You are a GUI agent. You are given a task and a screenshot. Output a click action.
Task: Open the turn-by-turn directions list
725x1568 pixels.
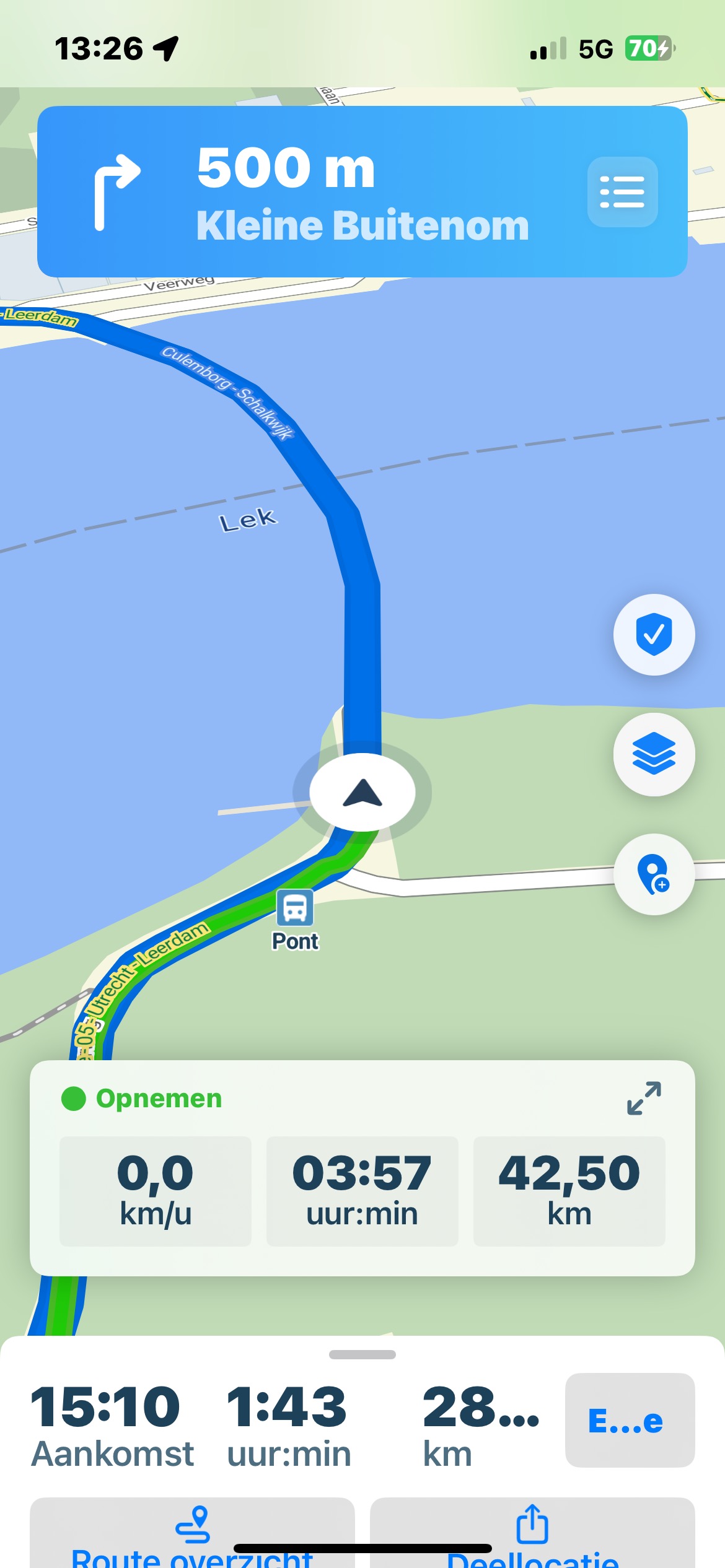click(622, 192)
